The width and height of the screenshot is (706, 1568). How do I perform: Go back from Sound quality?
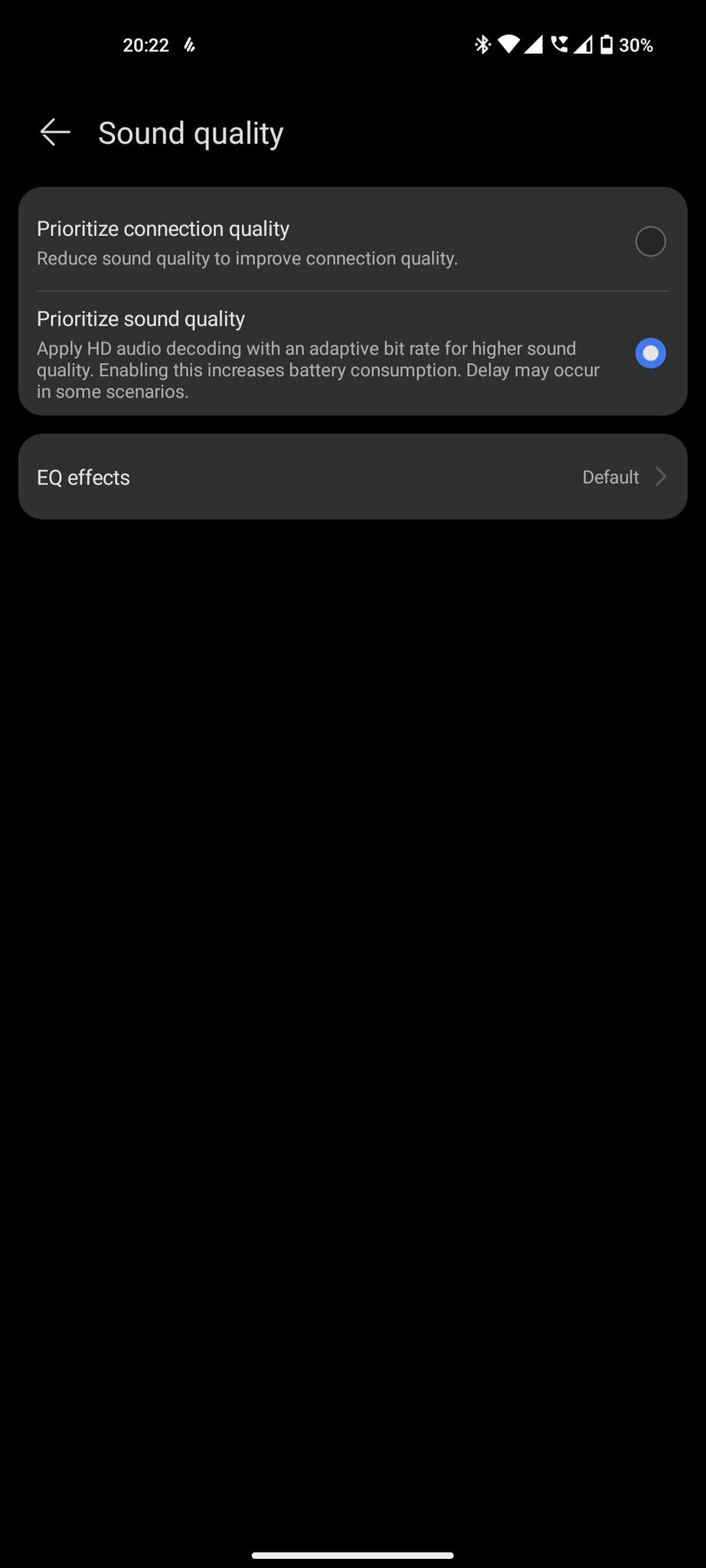[55, 132]
